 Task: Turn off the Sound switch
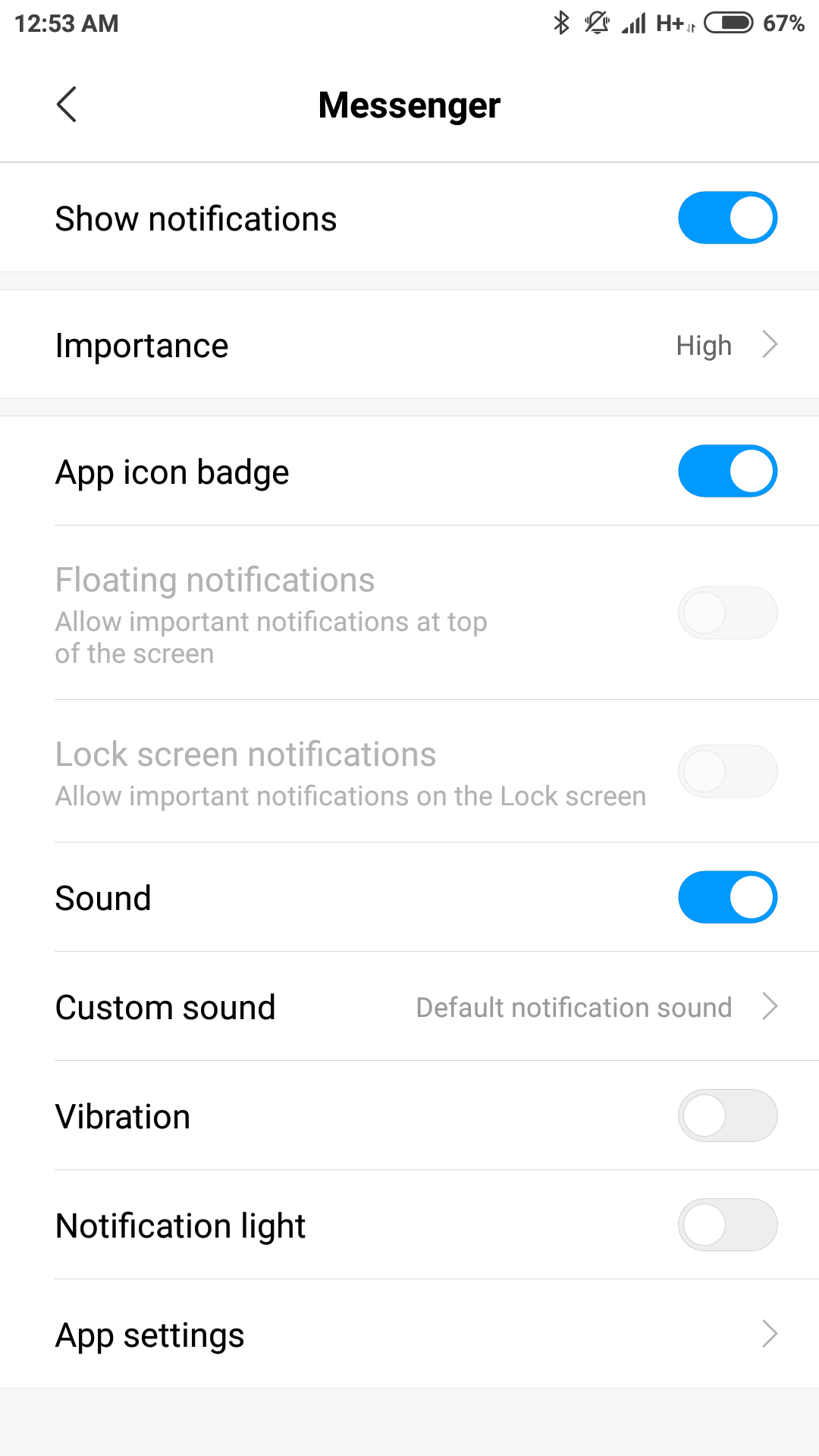pyautogui.click(x=726, y=898)
